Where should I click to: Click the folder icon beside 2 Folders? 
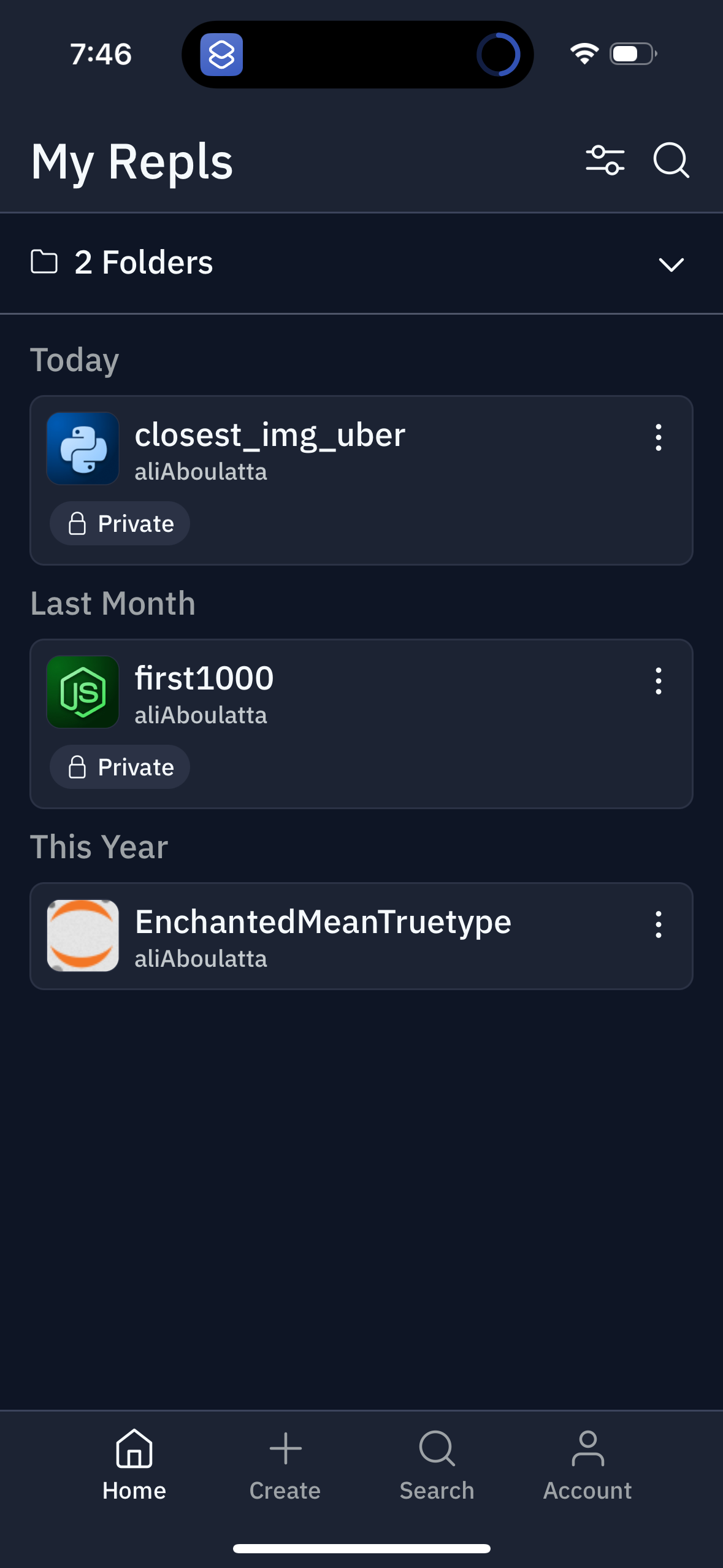[44, 262]
